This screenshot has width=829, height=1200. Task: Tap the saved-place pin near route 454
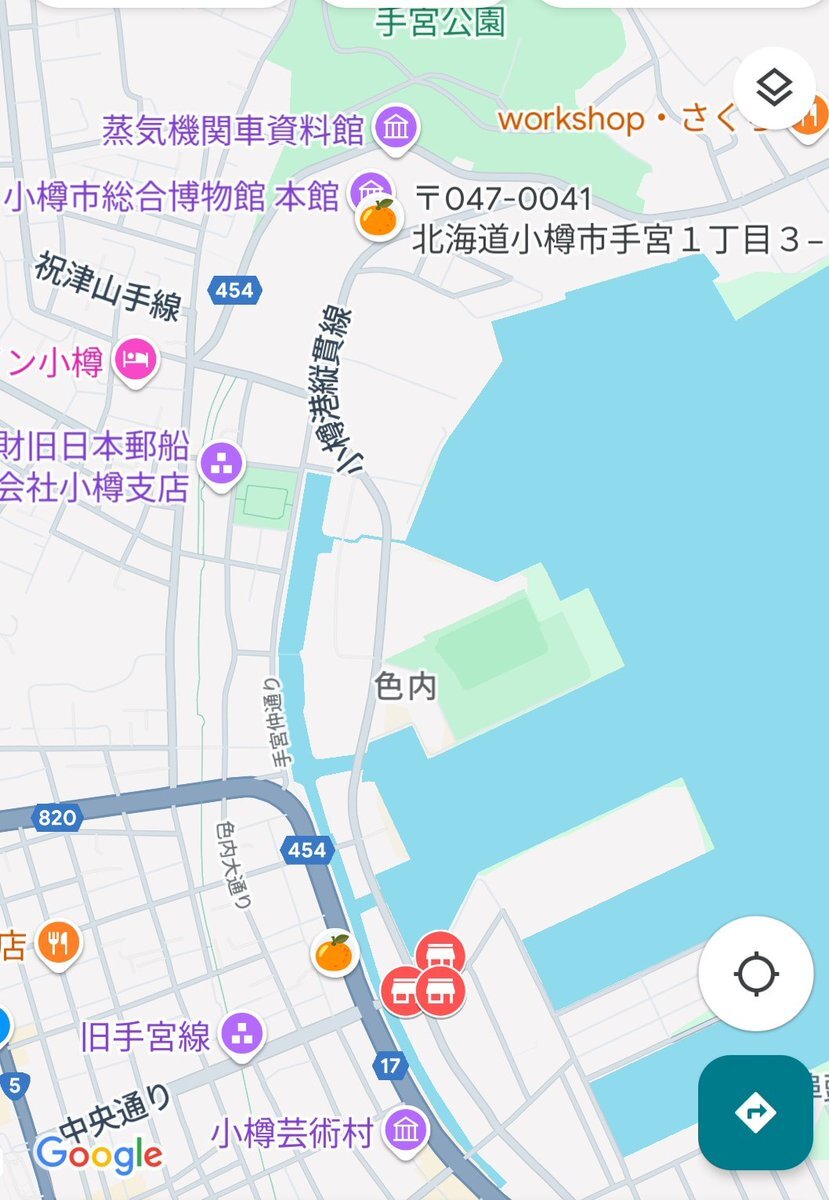334,952
